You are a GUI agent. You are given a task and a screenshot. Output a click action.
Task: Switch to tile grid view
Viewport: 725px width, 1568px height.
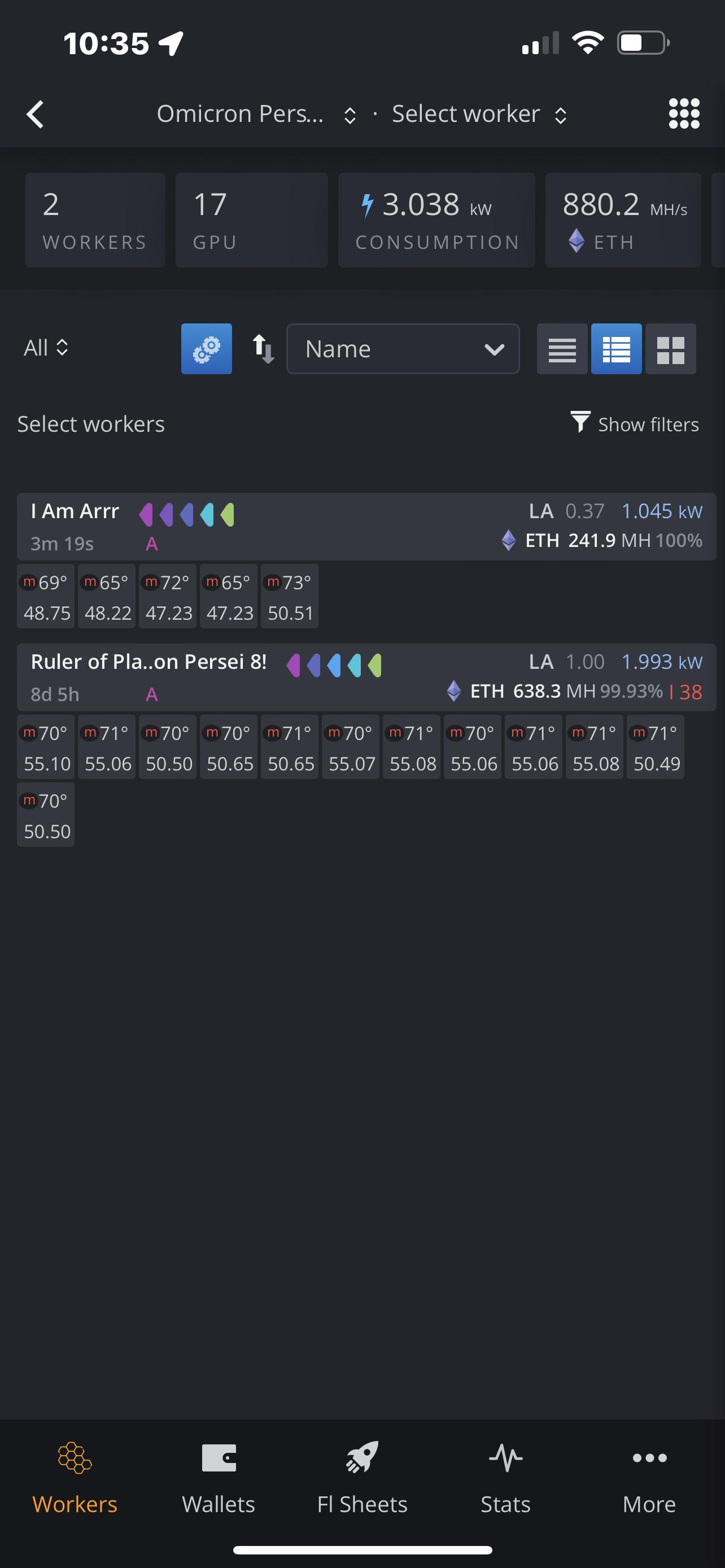click(x=670, y=349)
